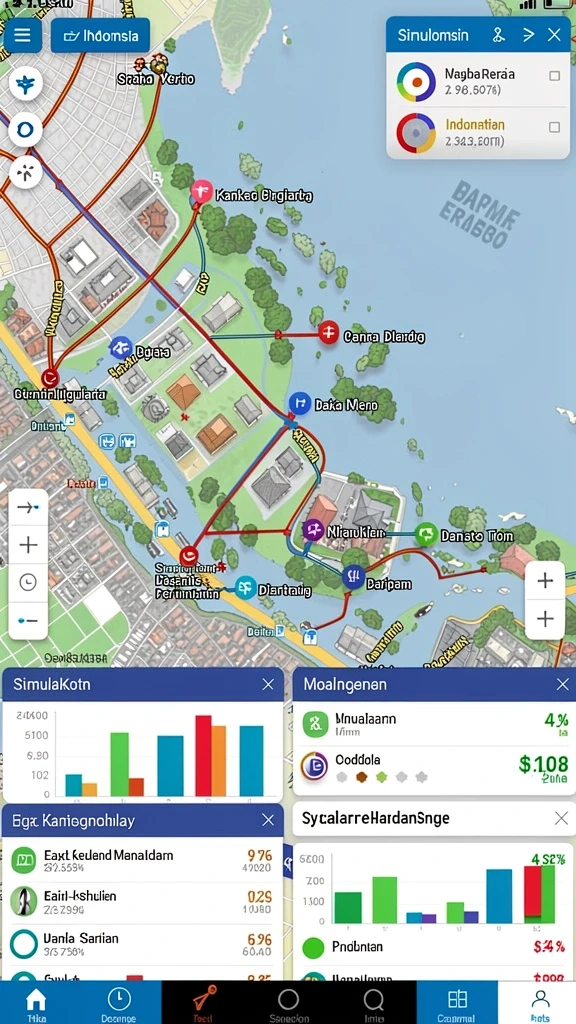Viewport: 576px width, 1024px height.
Task: Close the Sinulomsin panel
Action: [554, 35]
